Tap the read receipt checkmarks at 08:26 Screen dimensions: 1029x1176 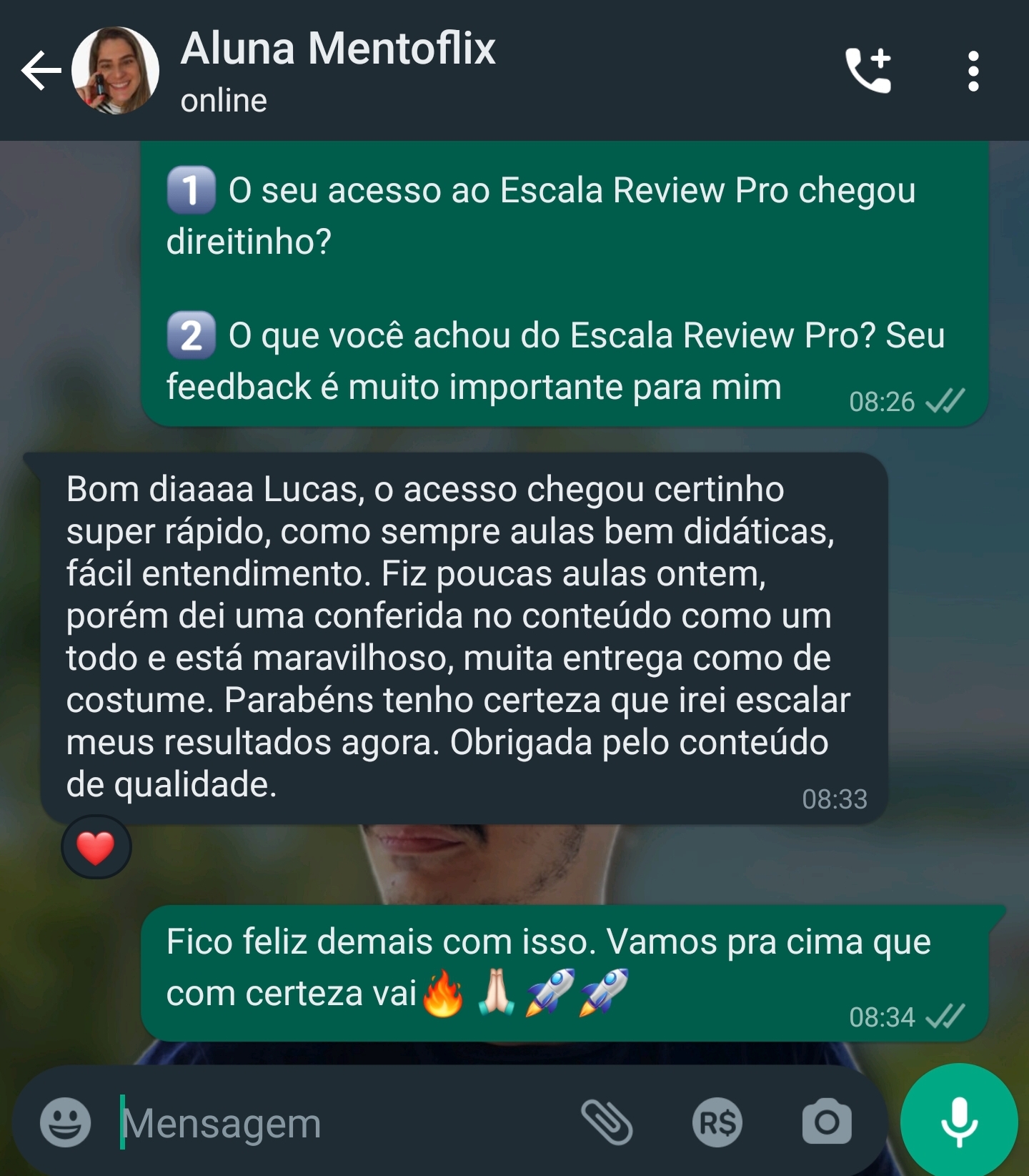coord(945,402)
